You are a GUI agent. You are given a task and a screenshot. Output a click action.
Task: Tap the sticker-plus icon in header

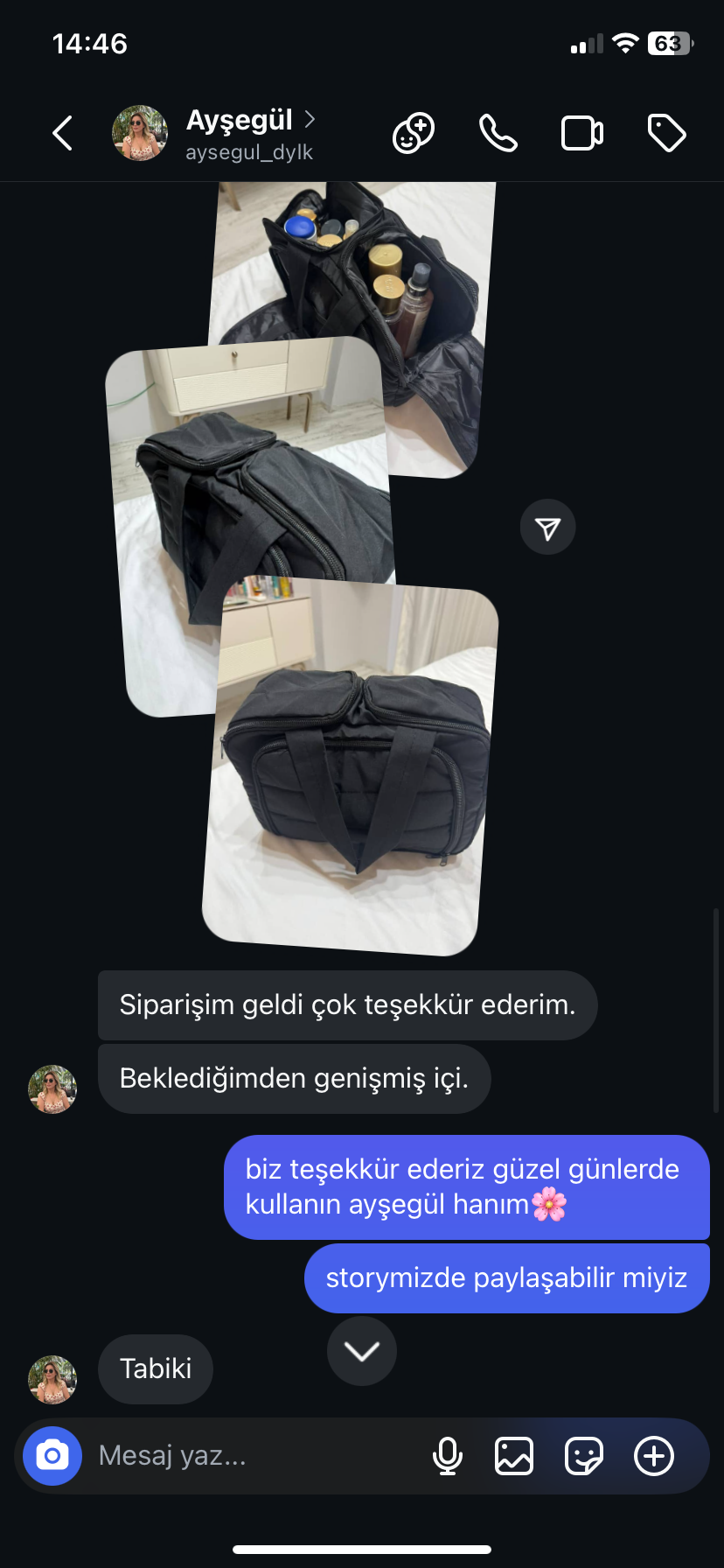tap(413, 134)
